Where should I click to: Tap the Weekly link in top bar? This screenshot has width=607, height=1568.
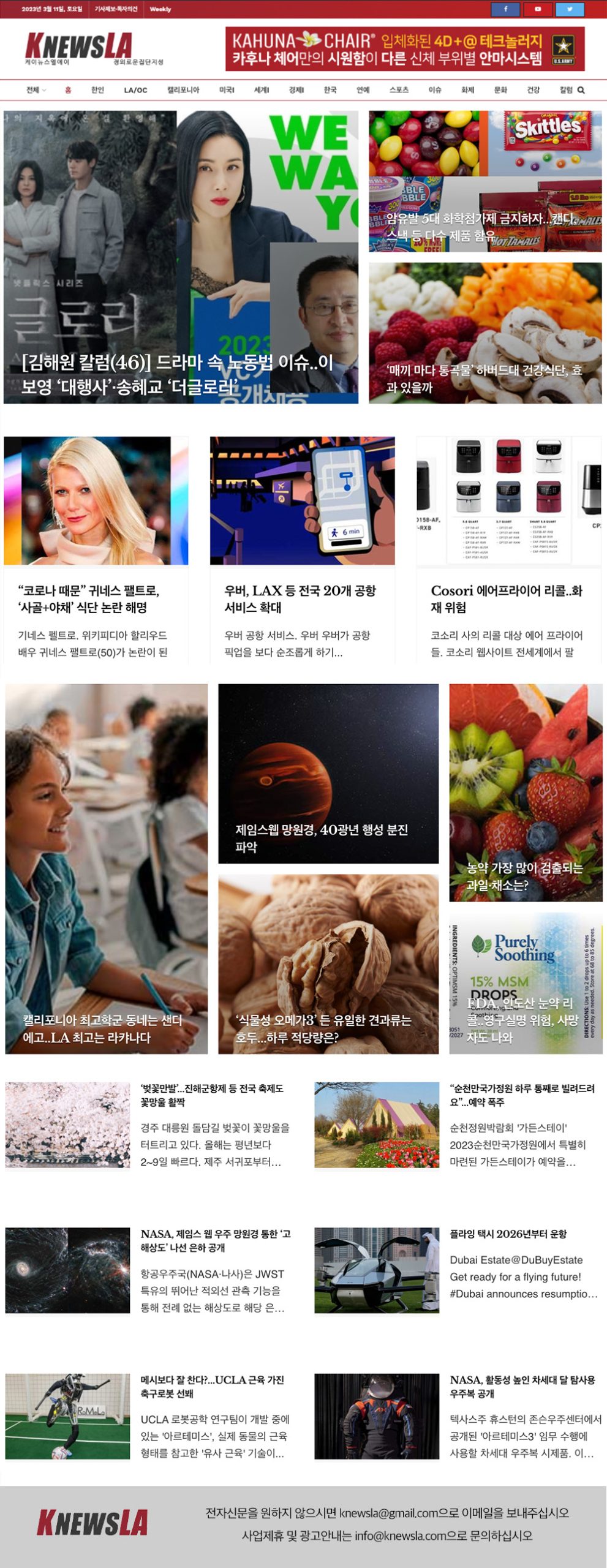click(x=160, y=9)
